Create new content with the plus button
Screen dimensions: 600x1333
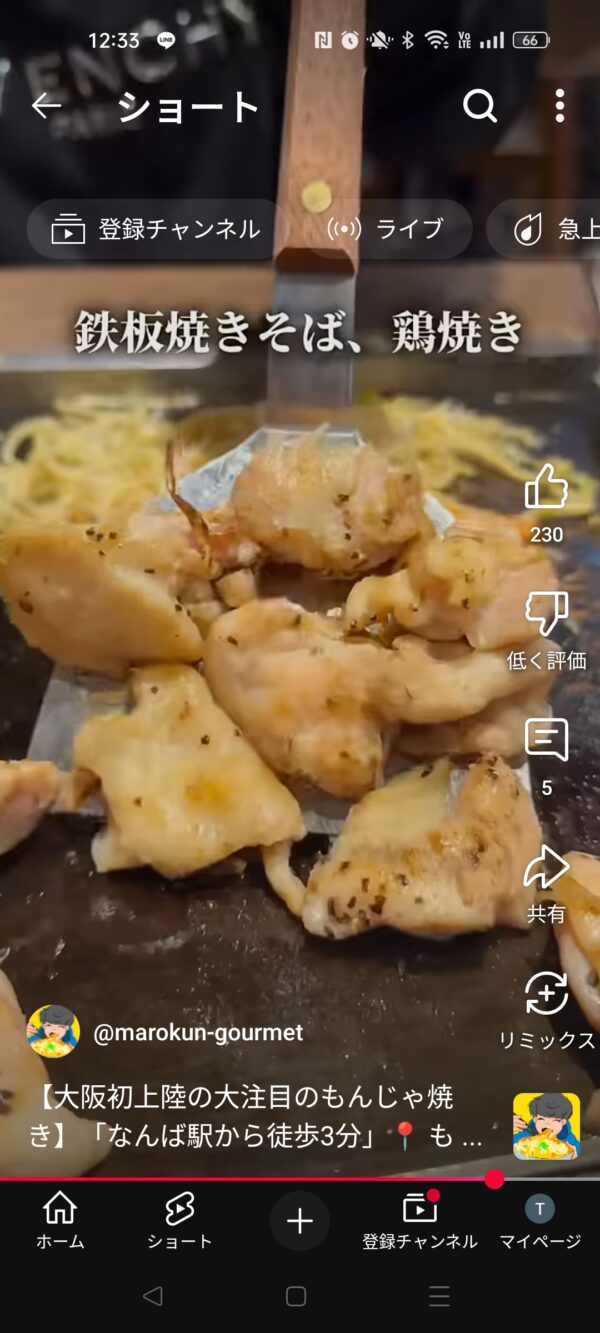coord(300,1221)
